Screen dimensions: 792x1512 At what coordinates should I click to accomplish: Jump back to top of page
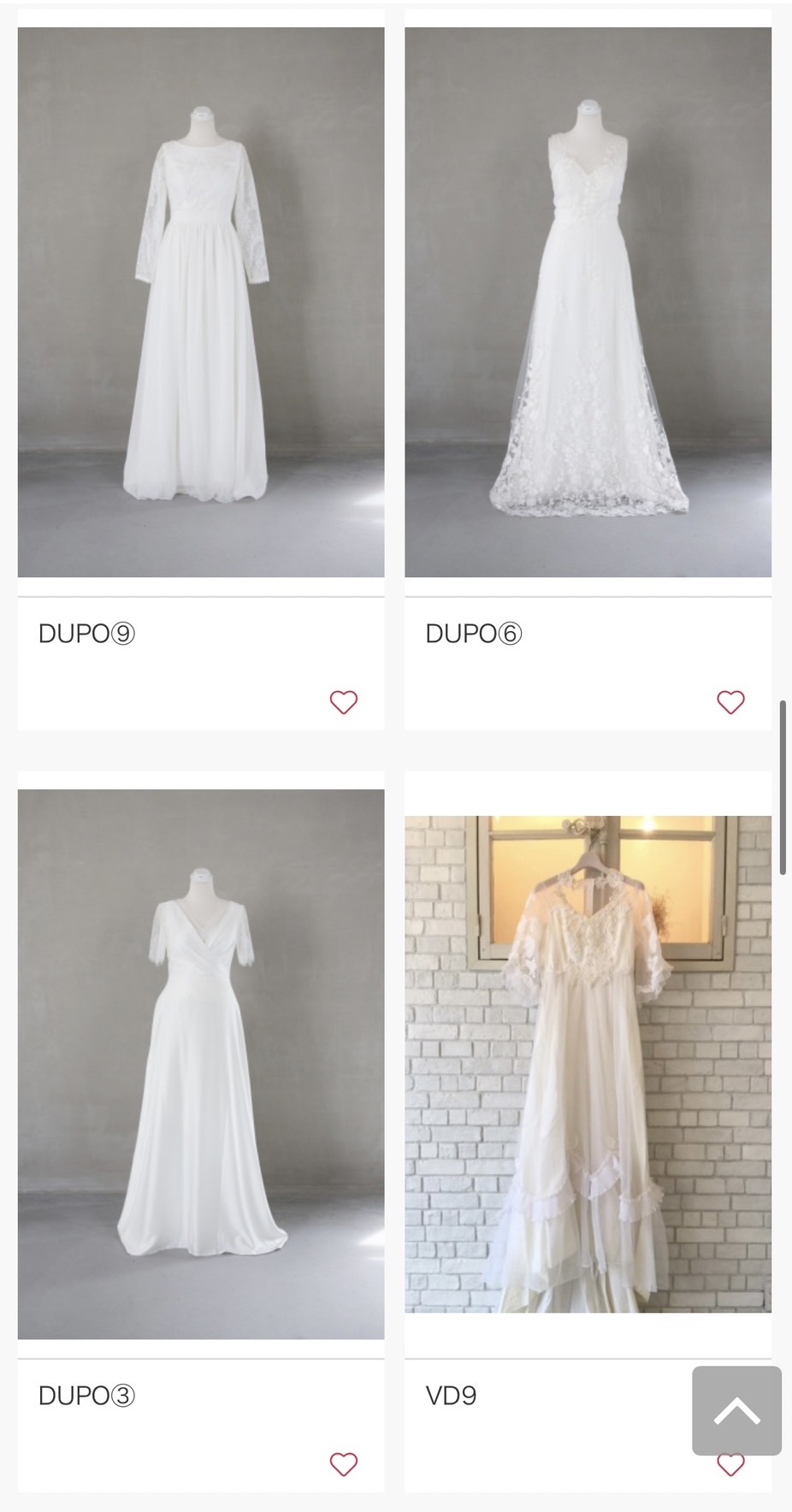click(737, 1410)
